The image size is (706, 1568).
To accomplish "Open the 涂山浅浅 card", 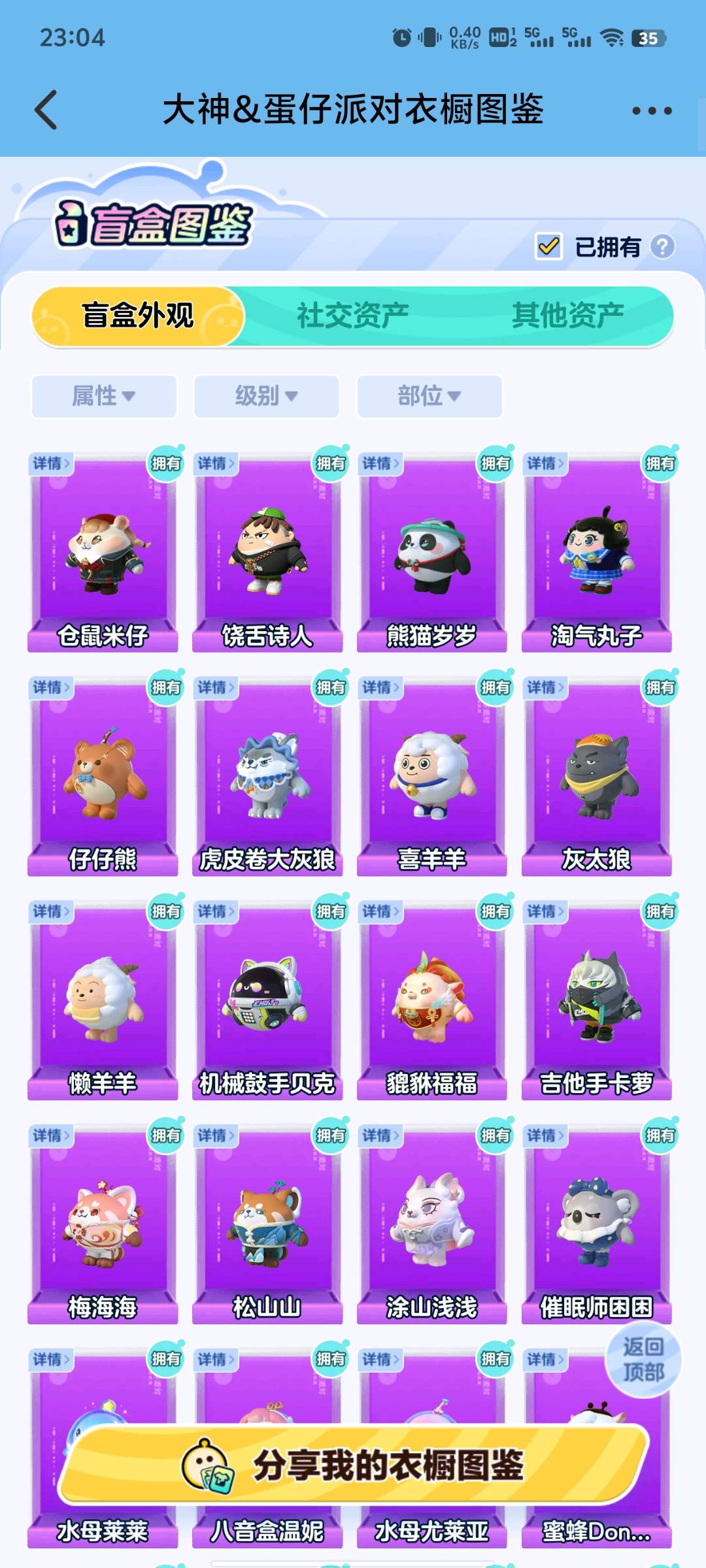I will [x=431, y=1225].
